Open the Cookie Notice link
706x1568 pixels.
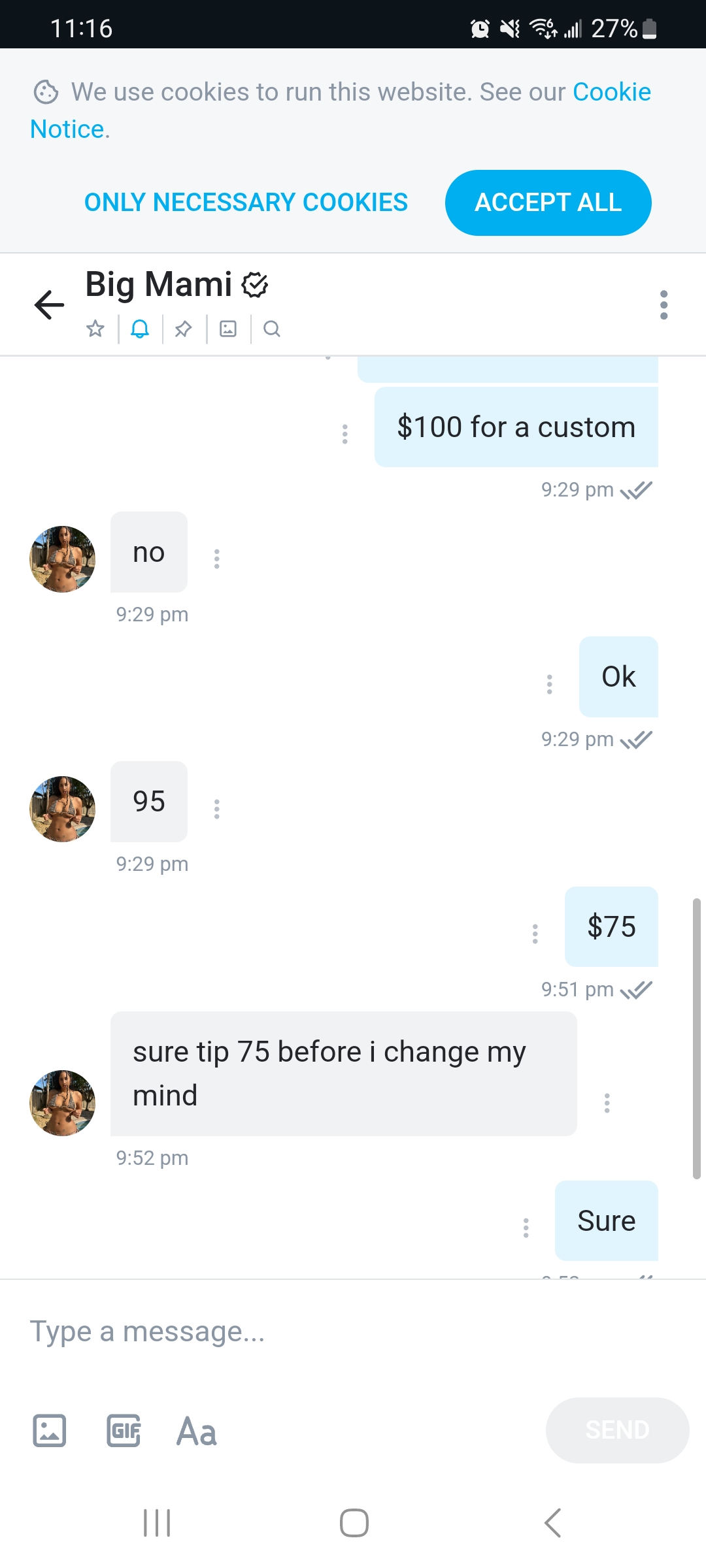tap(611, 92)
